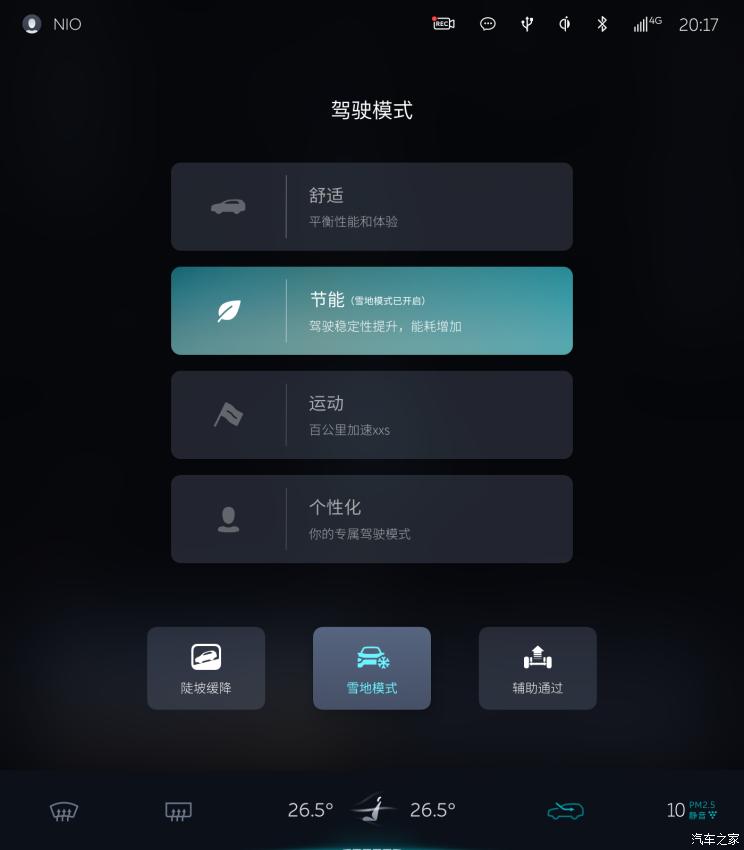This screenshot has height=850, width=744.
Task: Choose the 个性化 personalized driving mode
Action: pos(371,519)
